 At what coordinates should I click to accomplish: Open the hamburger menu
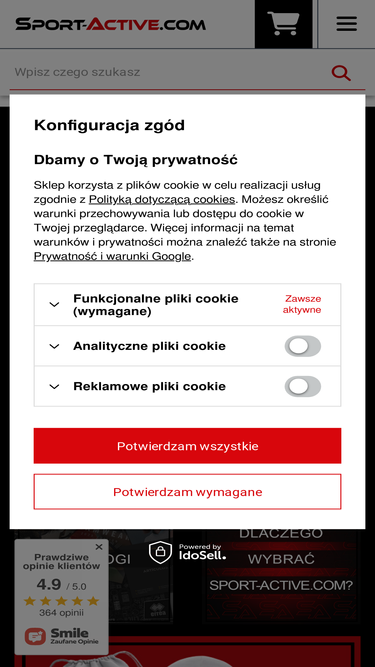coord(347,24)
